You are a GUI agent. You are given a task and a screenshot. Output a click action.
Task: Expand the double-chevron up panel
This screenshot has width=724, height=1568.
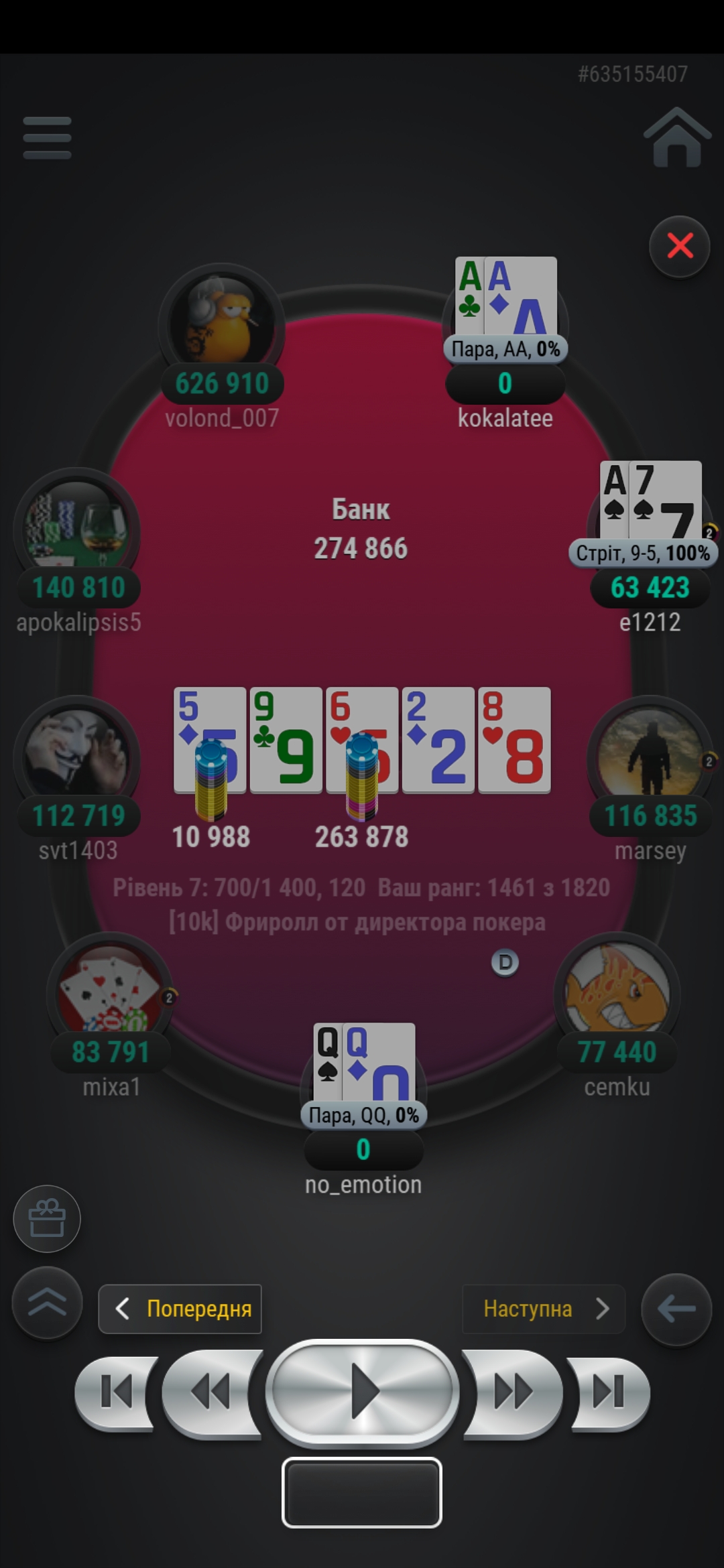pos(47,1303)
